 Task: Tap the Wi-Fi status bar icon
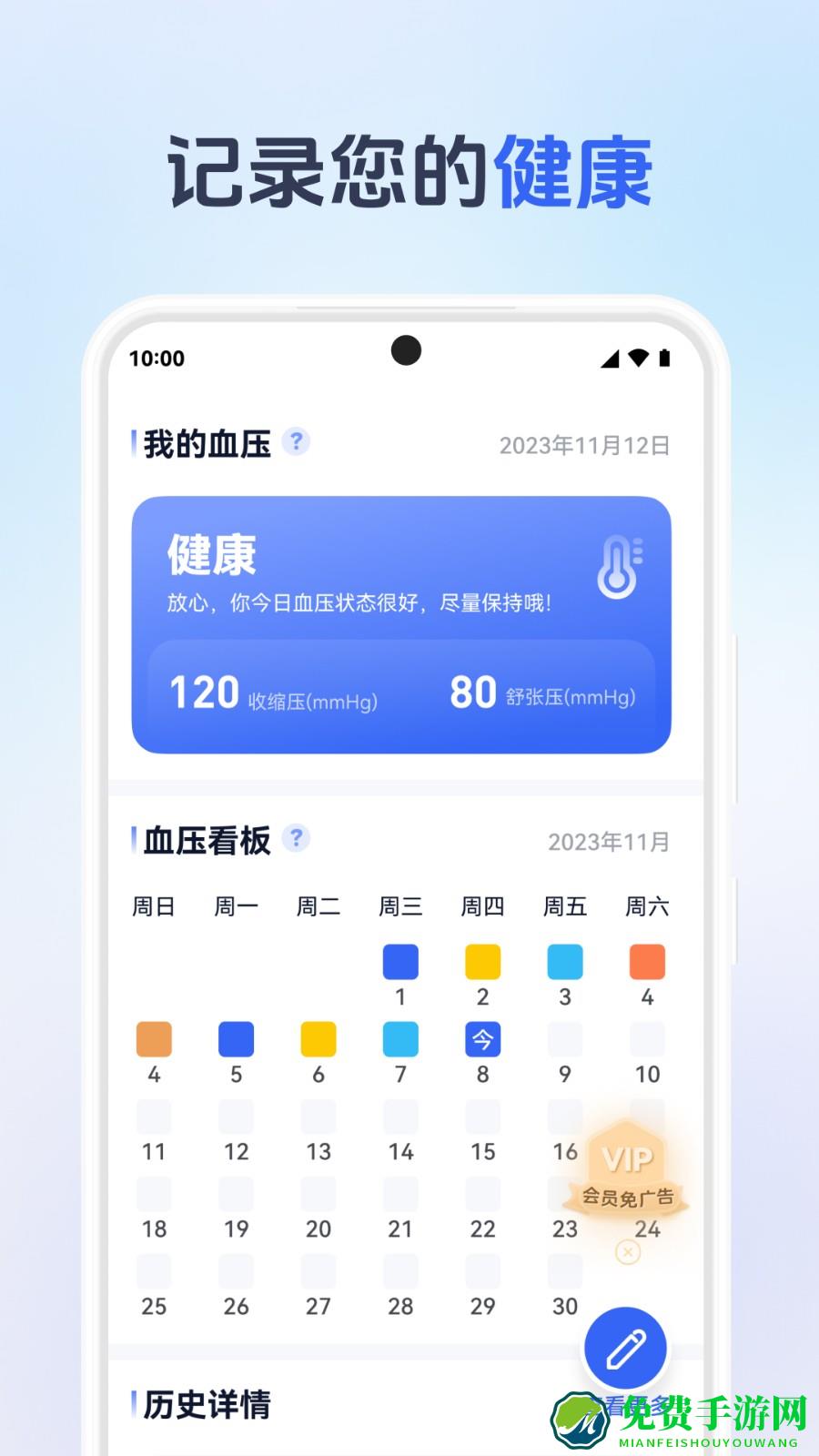[640, 358]
